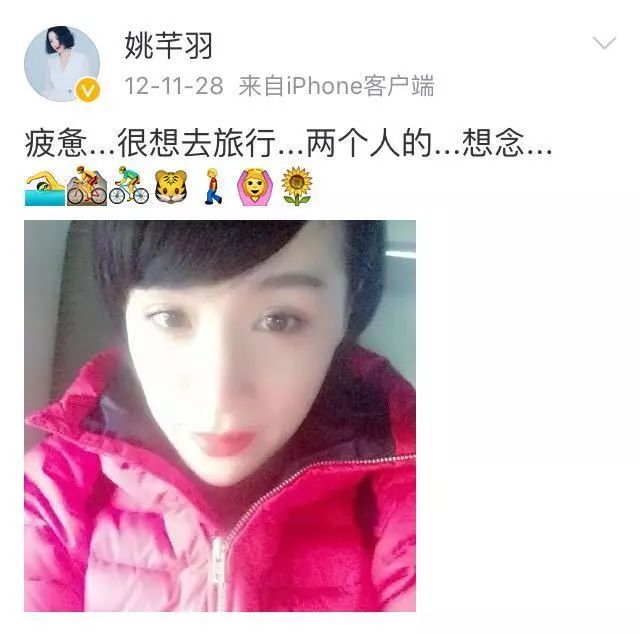Open the selfie photo in the post
Viewport: 640px width, 634px height.
220,415
